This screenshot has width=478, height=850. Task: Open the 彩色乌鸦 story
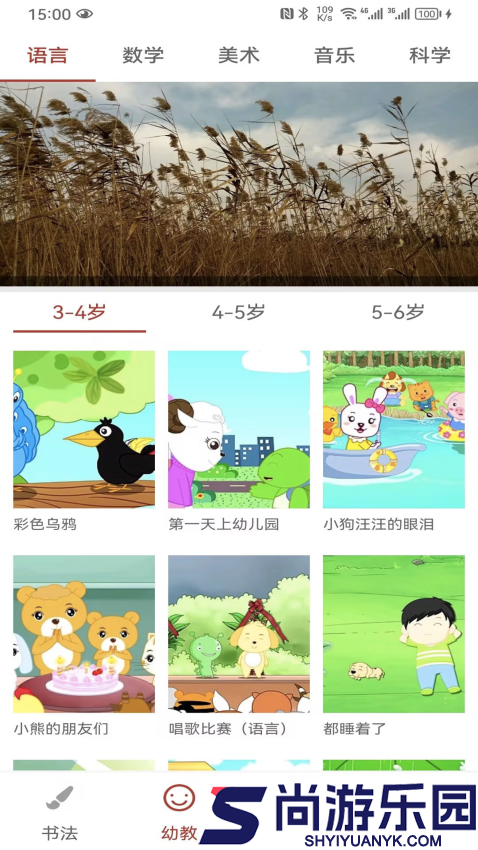(x=84, y=441)
